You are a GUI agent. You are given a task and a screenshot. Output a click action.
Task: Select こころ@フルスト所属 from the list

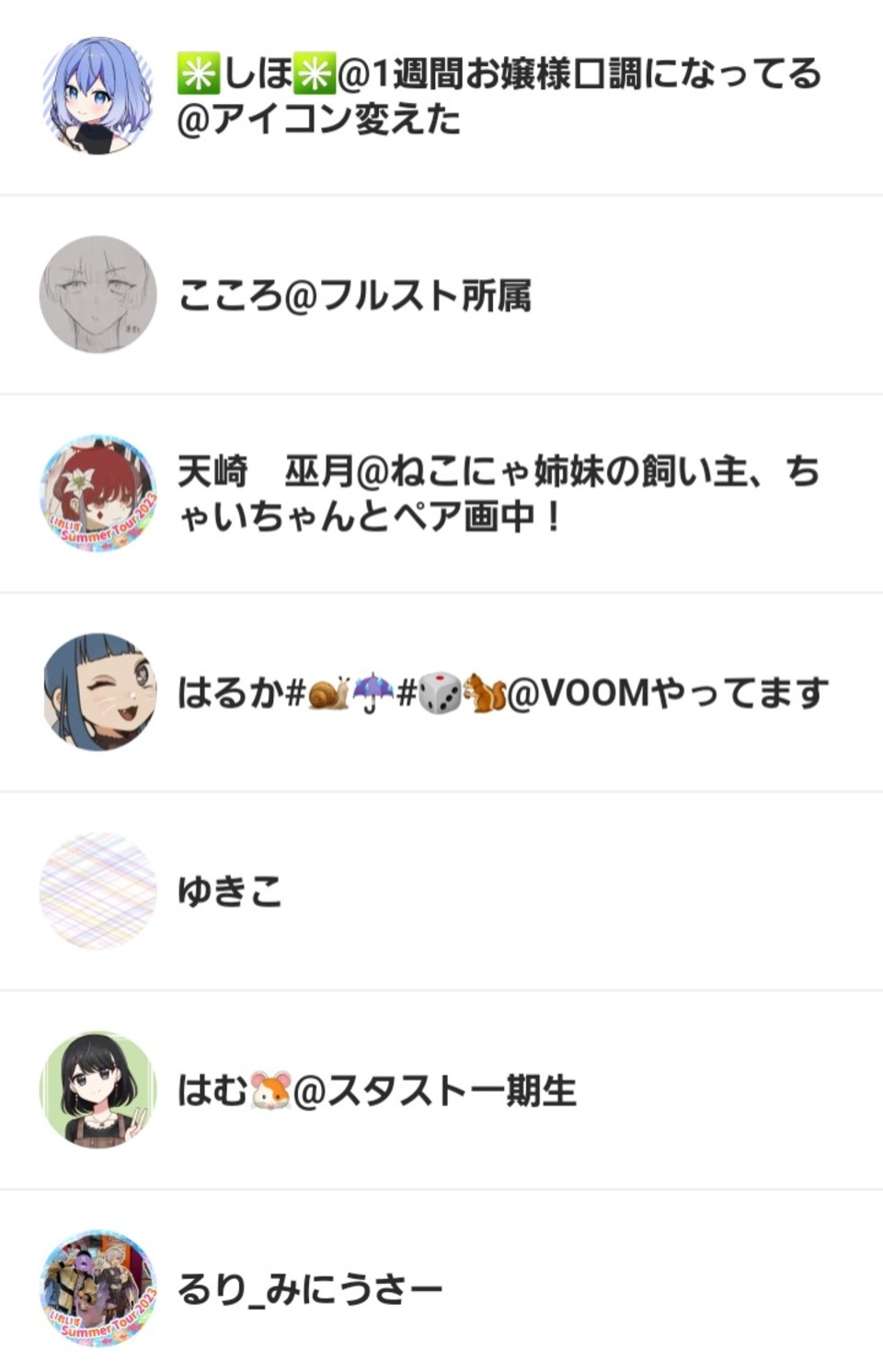[355, 295]
